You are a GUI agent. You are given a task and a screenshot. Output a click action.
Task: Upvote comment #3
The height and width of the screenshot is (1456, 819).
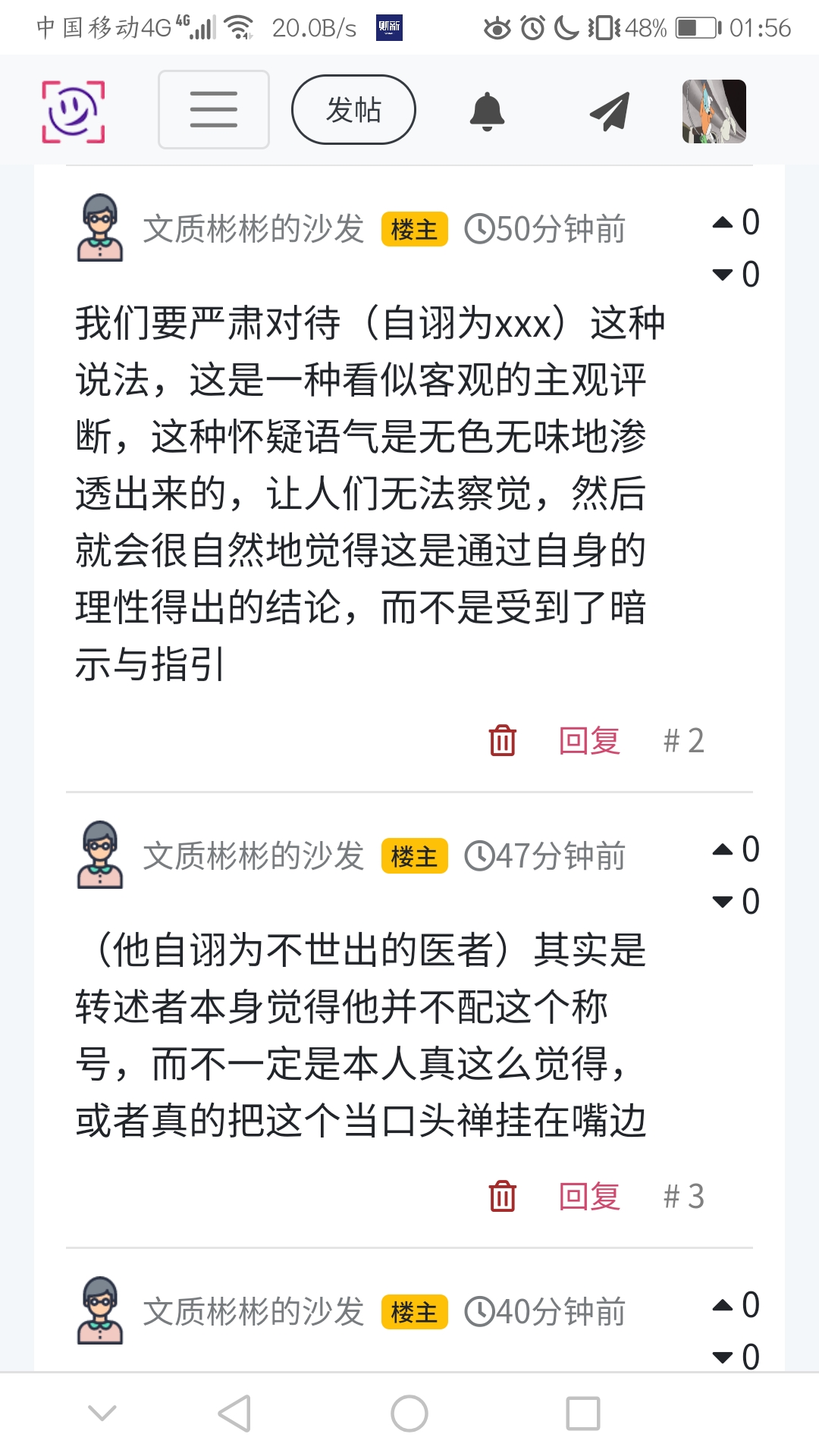(723, 849)
